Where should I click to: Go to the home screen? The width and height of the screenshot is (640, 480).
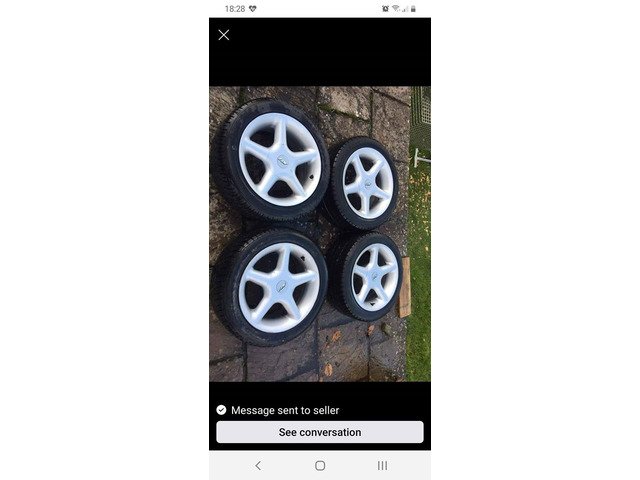[x=320, y=465]
